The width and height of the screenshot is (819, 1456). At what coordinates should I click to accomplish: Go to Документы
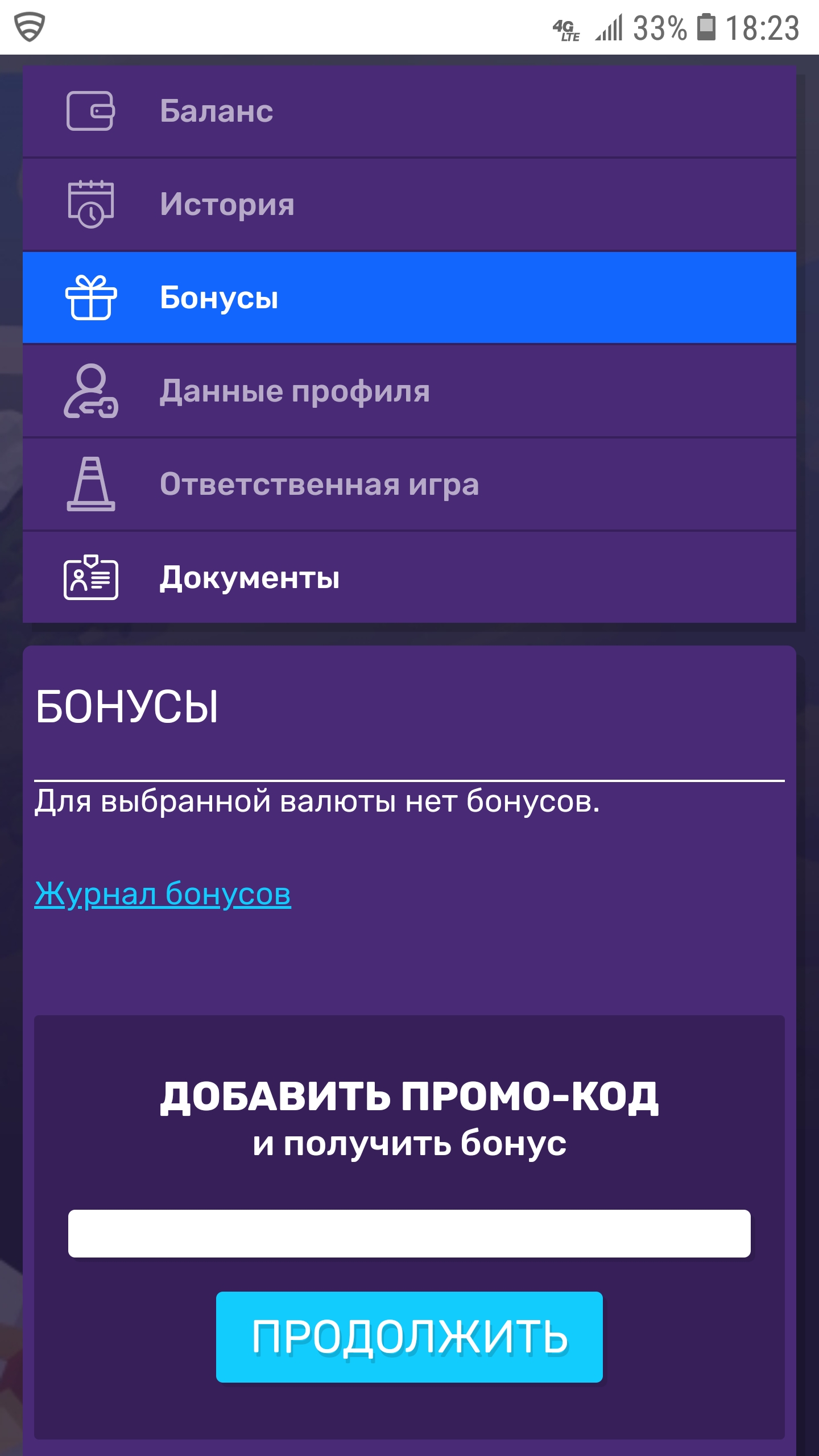[x=409, y=577]
